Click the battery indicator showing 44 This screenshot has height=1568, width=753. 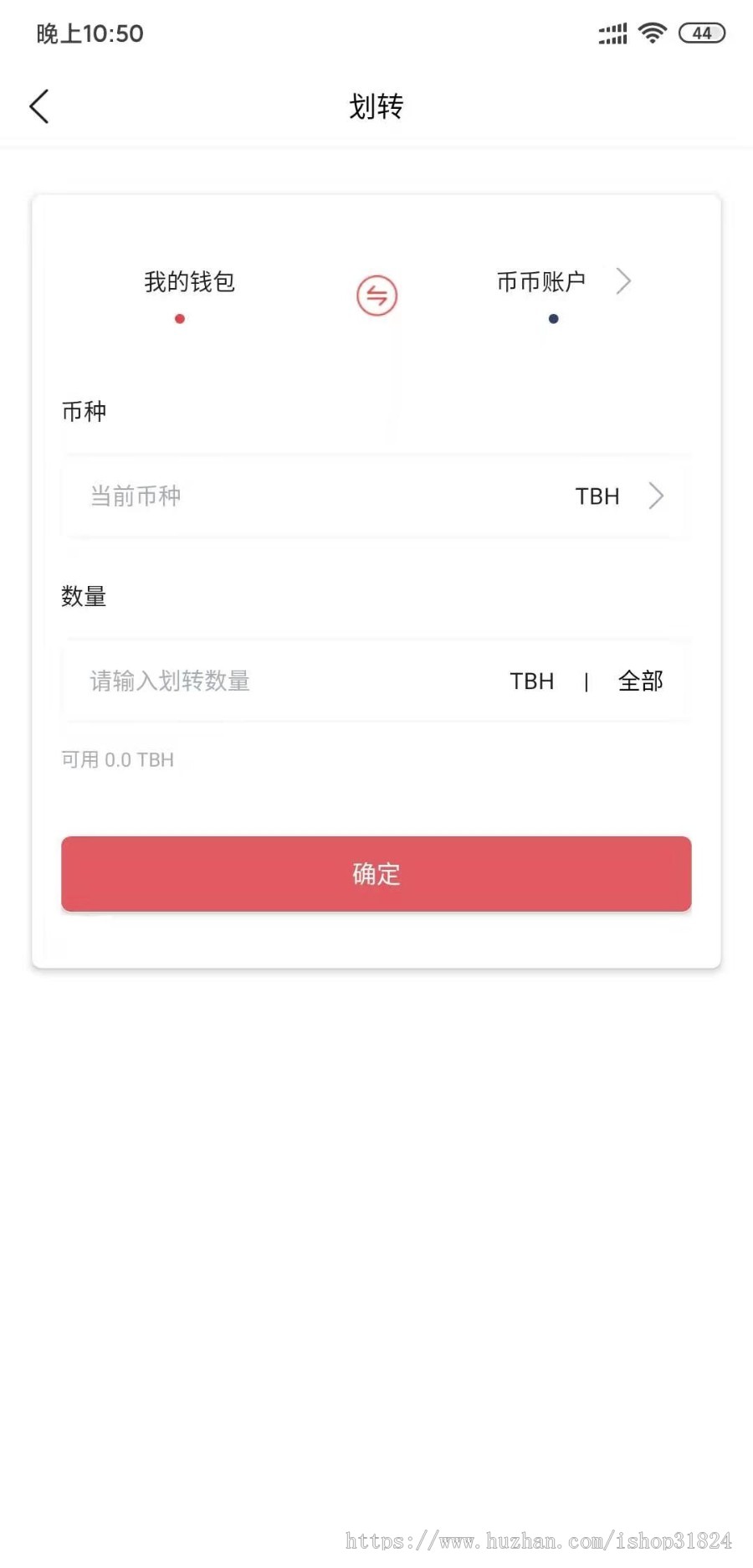click(701, 33)
